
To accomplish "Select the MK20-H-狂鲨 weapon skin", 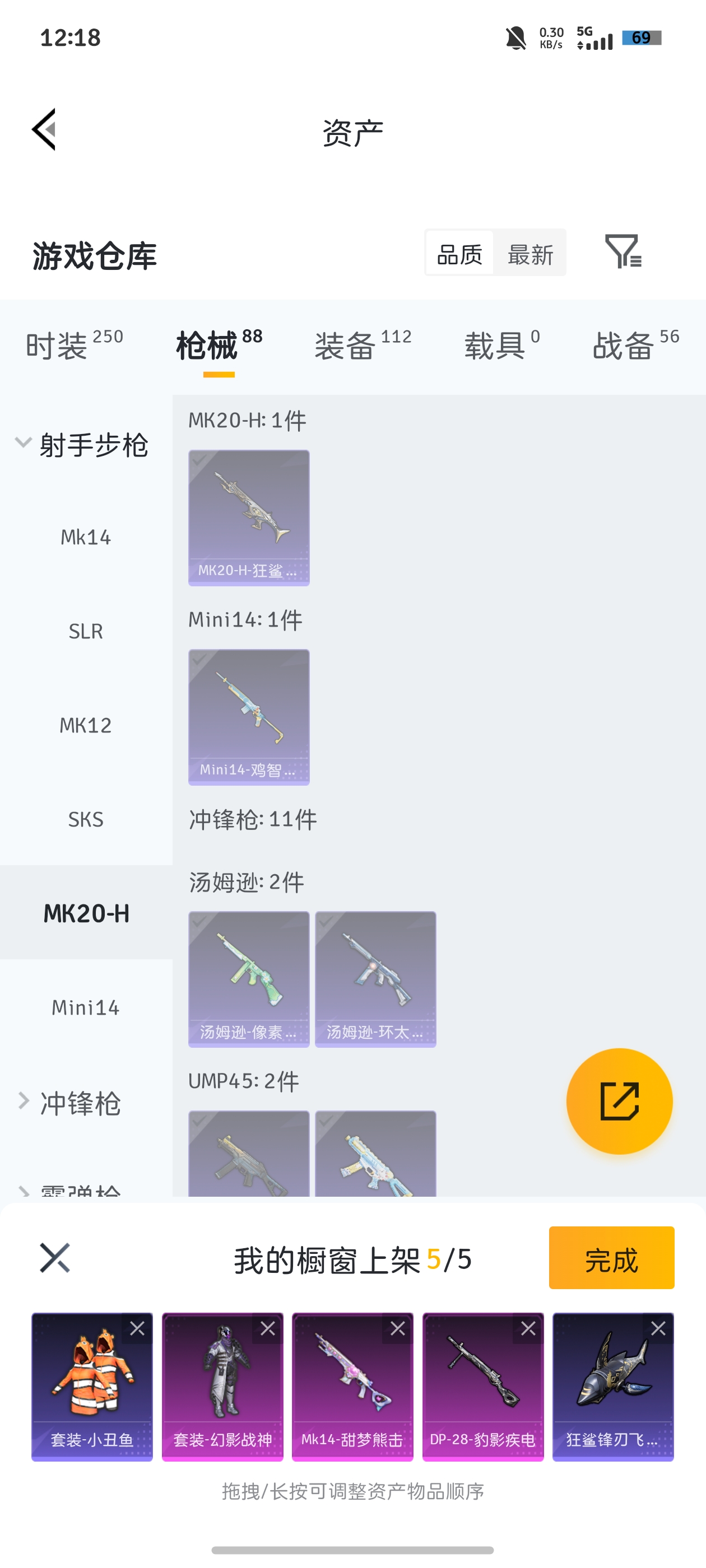I will point(249,517).
